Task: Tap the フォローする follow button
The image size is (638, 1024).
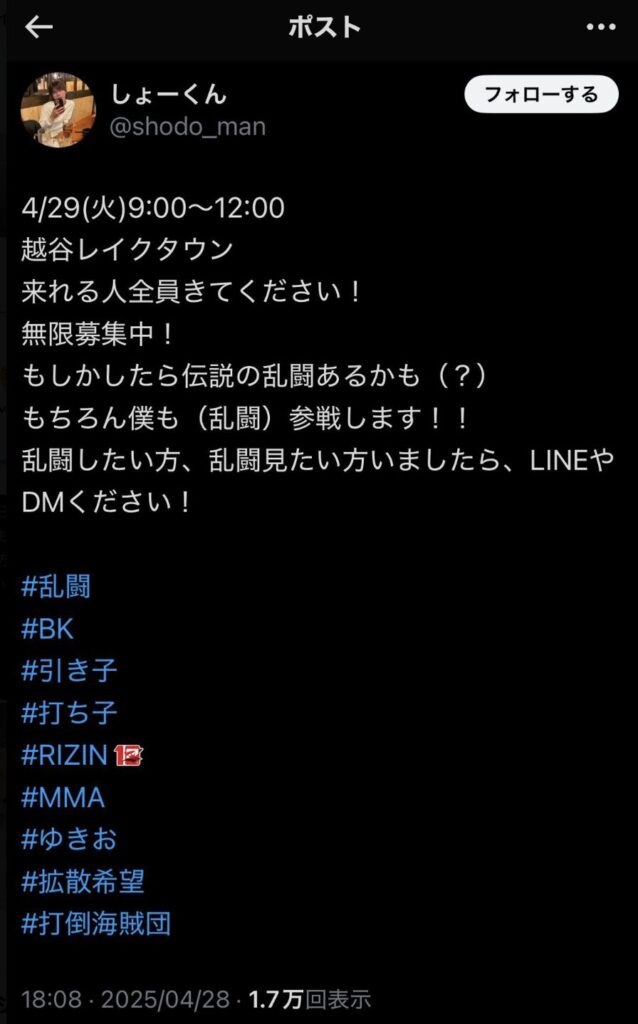Action: pos(541,95)
